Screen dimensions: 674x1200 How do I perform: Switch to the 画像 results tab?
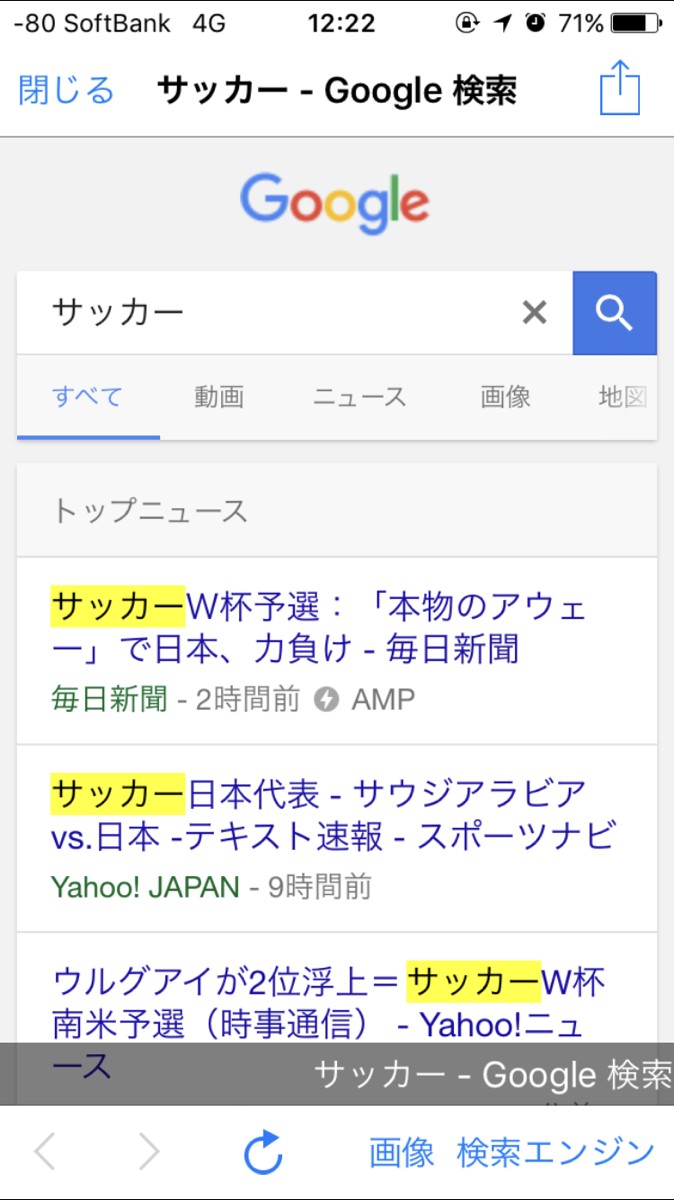pyautogui.click(x=505, y=397)
